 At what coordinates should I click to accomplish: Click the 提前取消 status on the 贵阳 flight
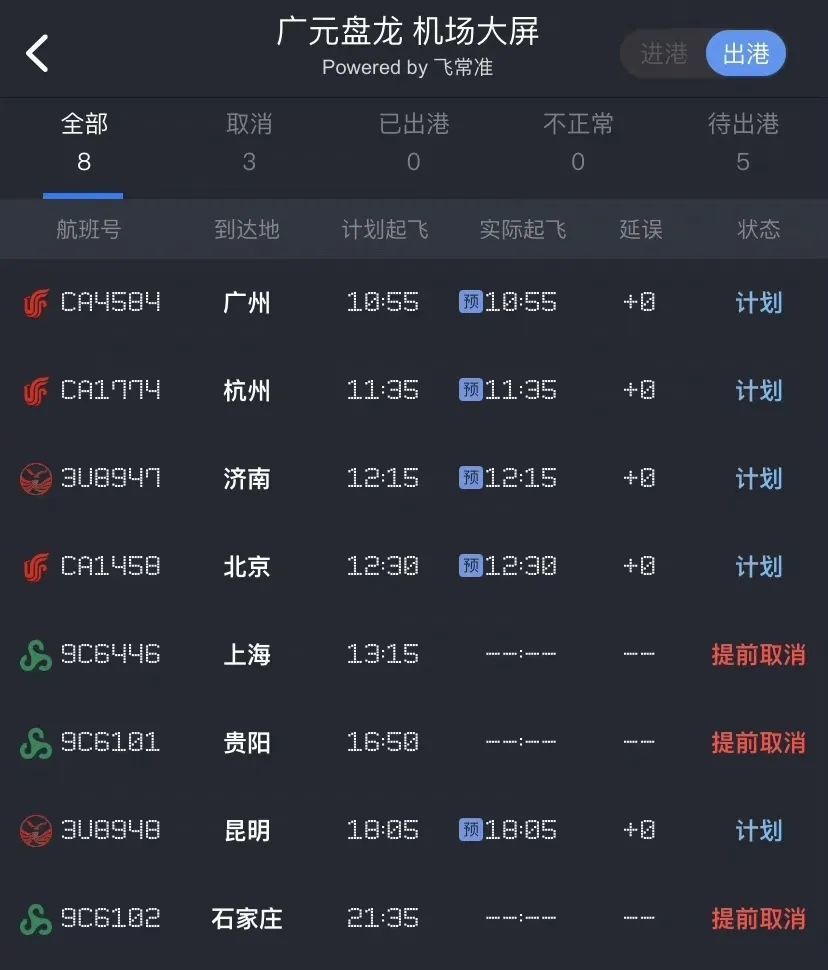point(758,743)
